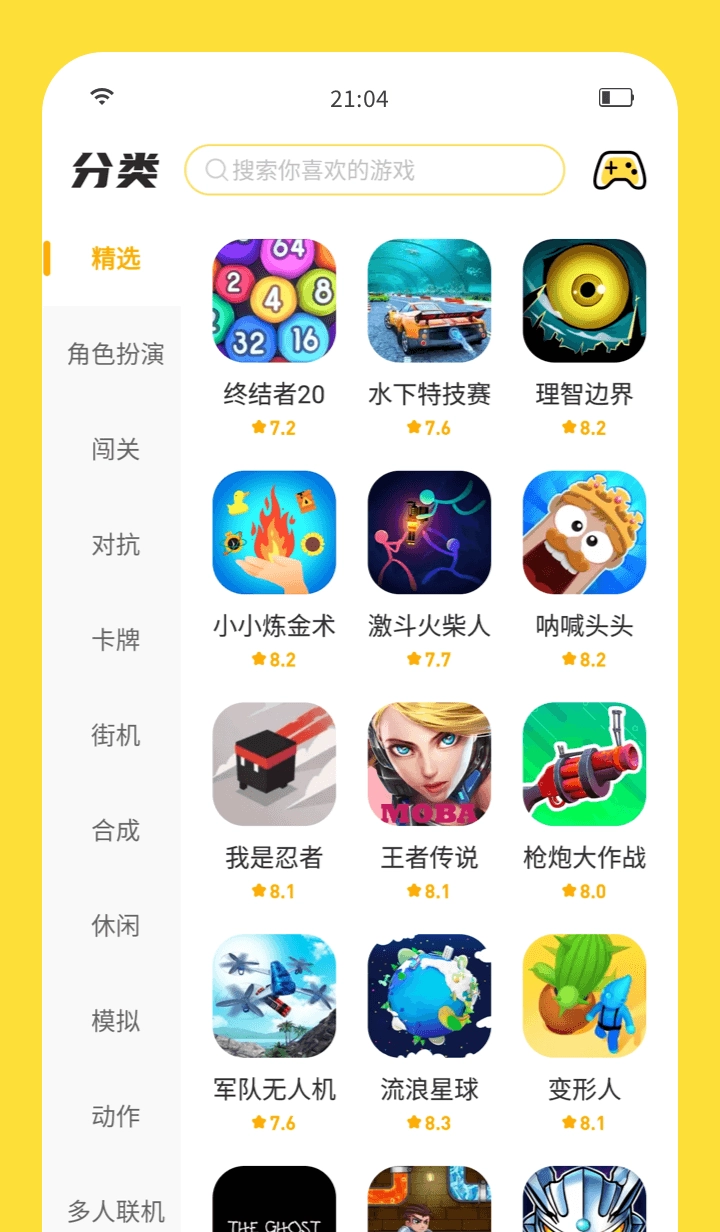This screenshot has width=720, height=1232.
Task: Open the gamepad icon in top right
Action: pyautogui.click(x=619, y=170)
